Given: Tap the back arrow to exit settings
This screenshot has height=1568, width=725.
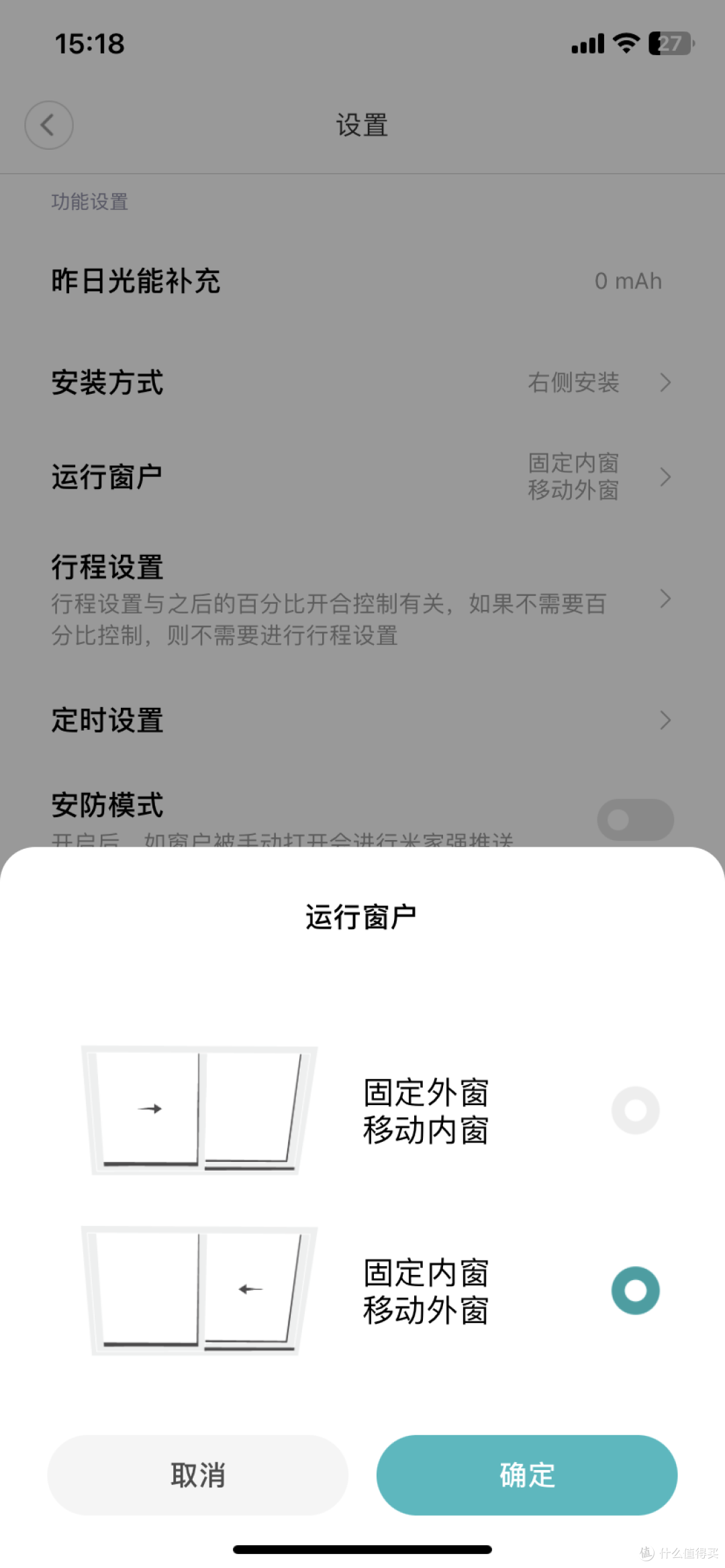Looking at the screenshot, I should [x=48, y=125].
